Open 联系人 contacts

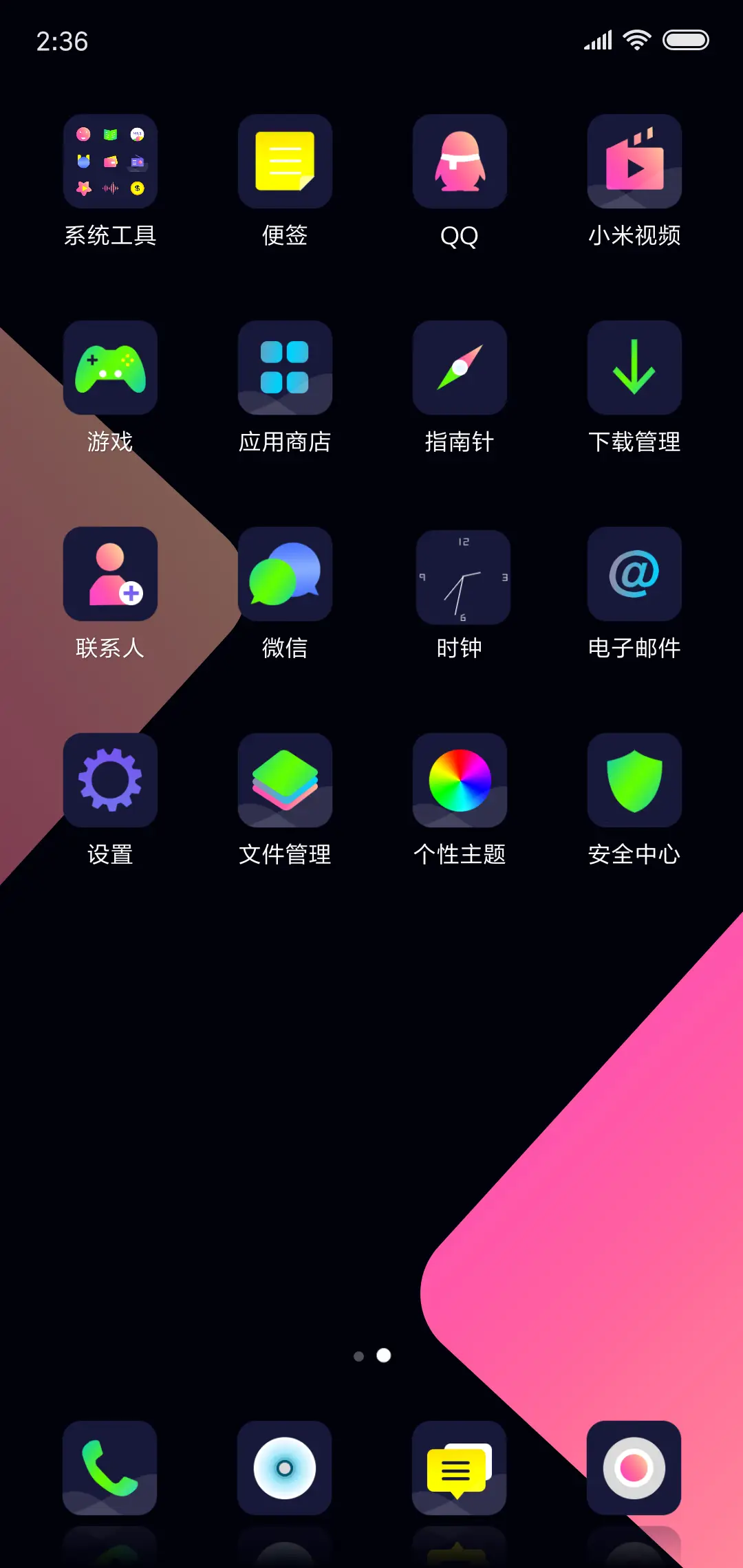[x=110, y=574]
